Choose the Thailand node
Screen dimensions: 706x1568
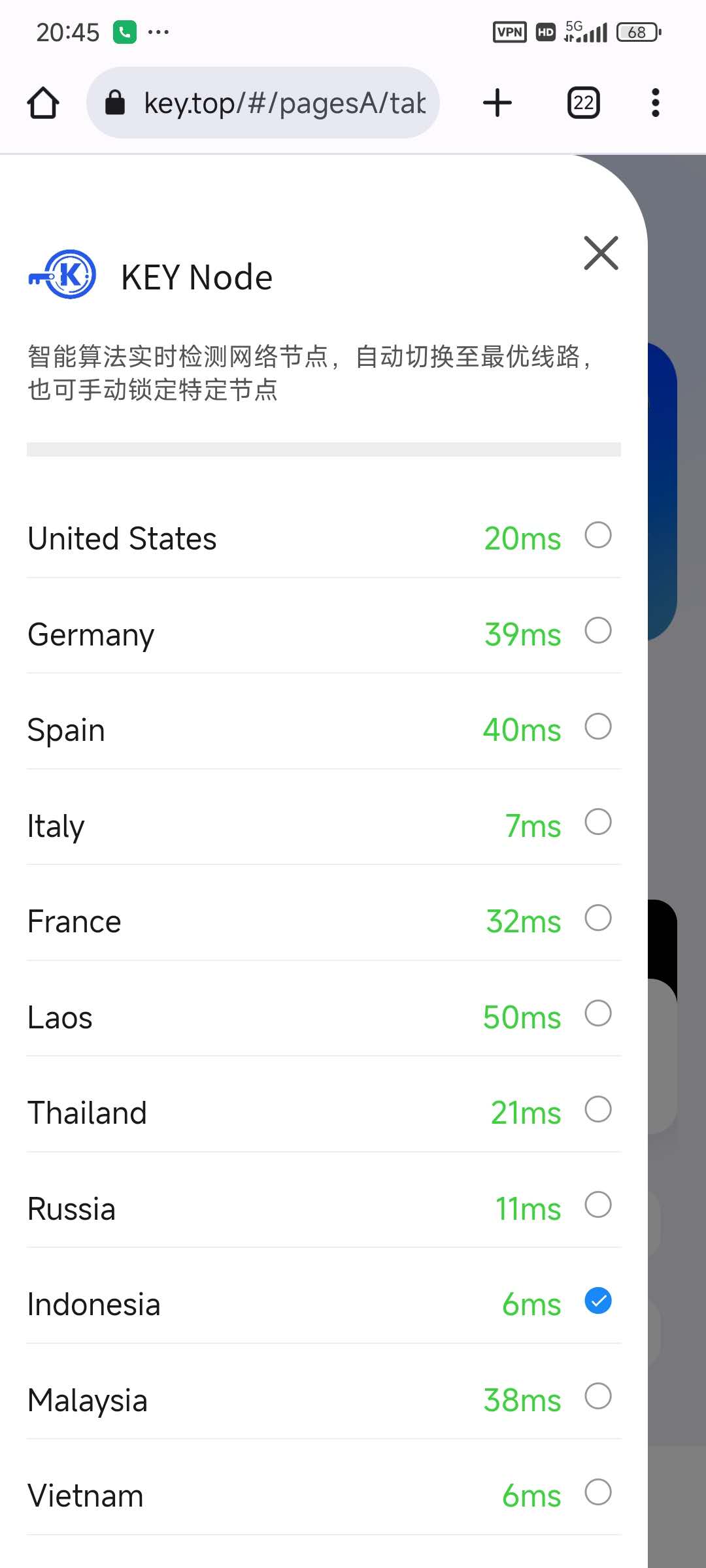597,1109
